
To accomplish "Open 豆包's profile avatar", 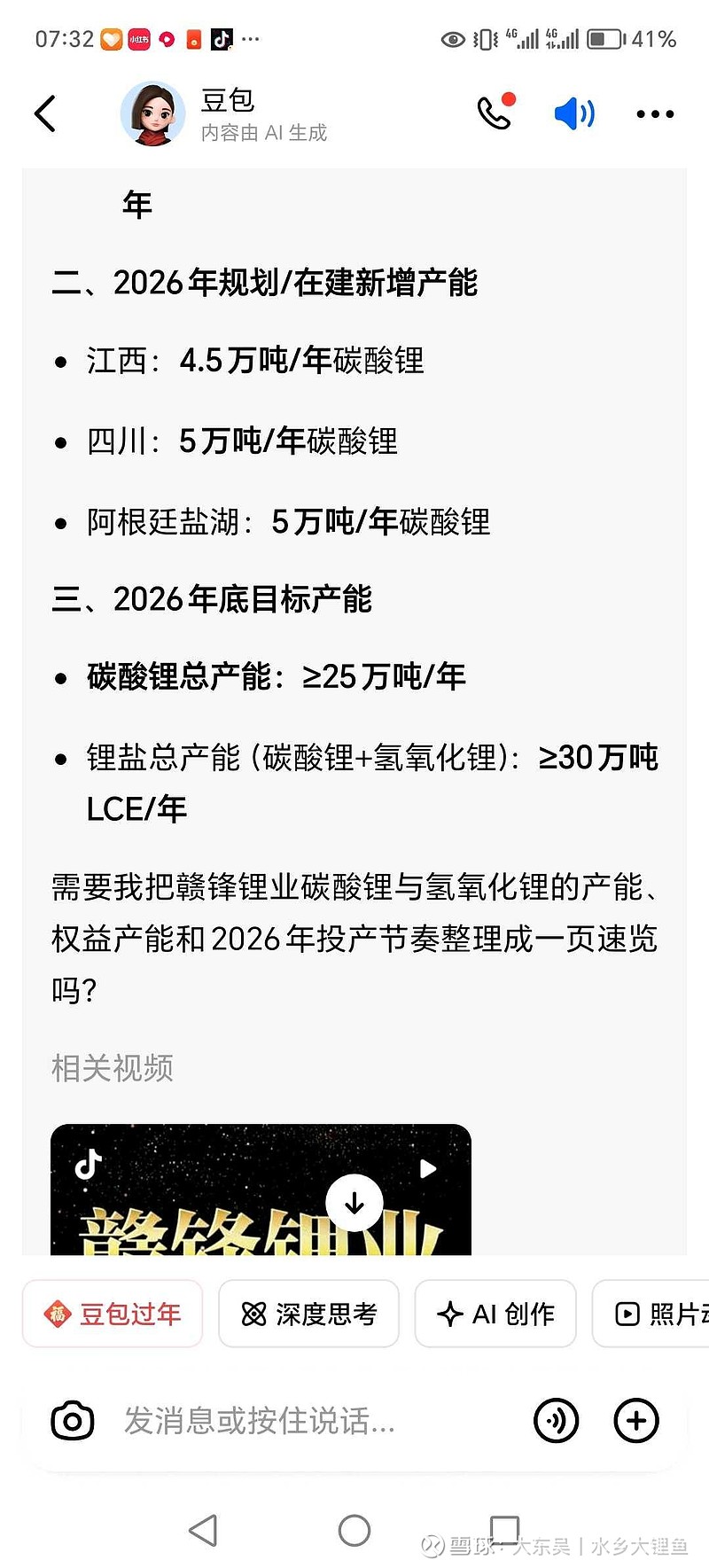I will [x=152, y=113].
